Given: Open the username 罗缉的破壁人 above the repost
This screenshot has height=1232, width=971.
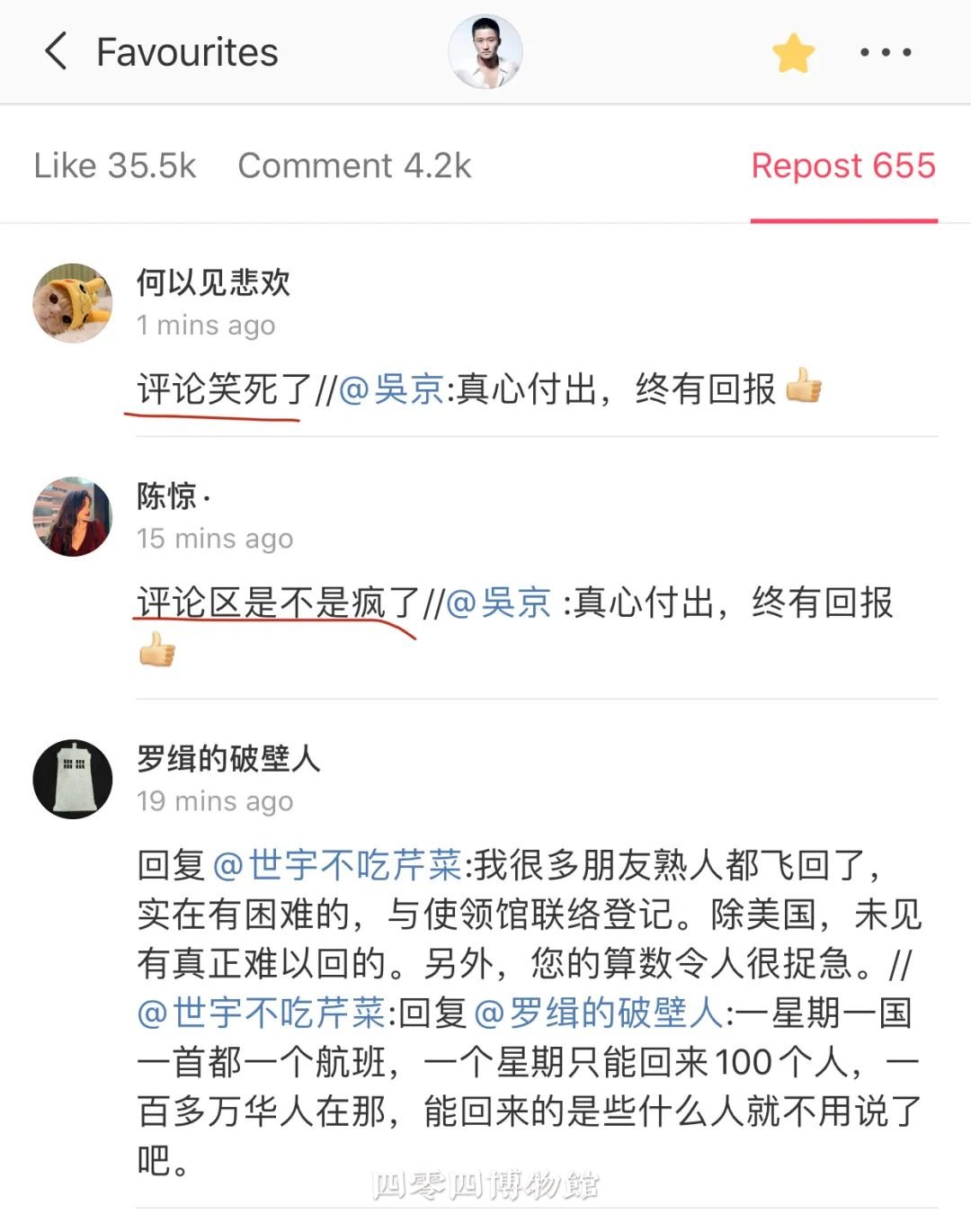Looking at the screenshot, I should (x=228, y=758).
